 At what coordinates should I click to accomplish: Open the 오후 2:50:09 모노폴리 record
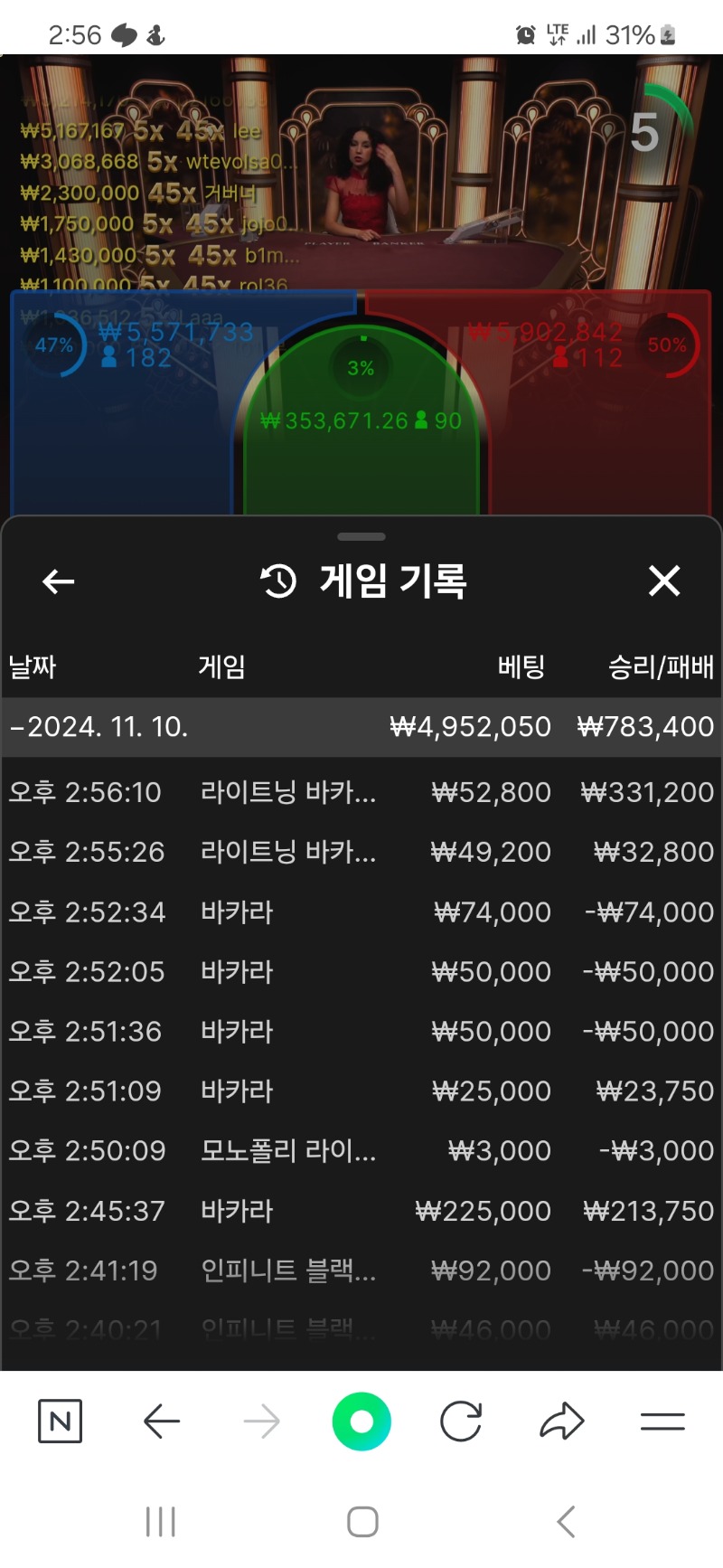coord(361,1150)
